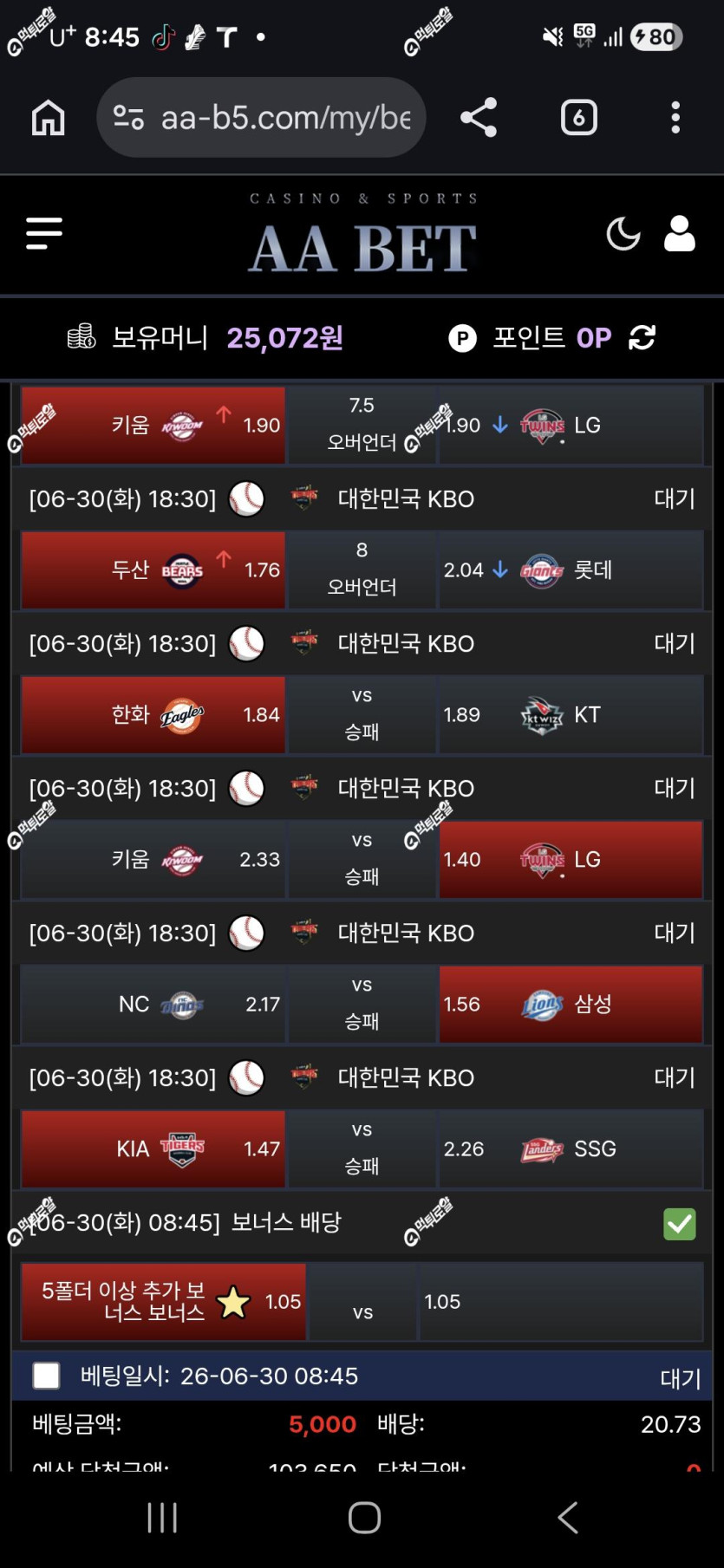Select KIA at odds 1.47

click(x=153, y=1148)
